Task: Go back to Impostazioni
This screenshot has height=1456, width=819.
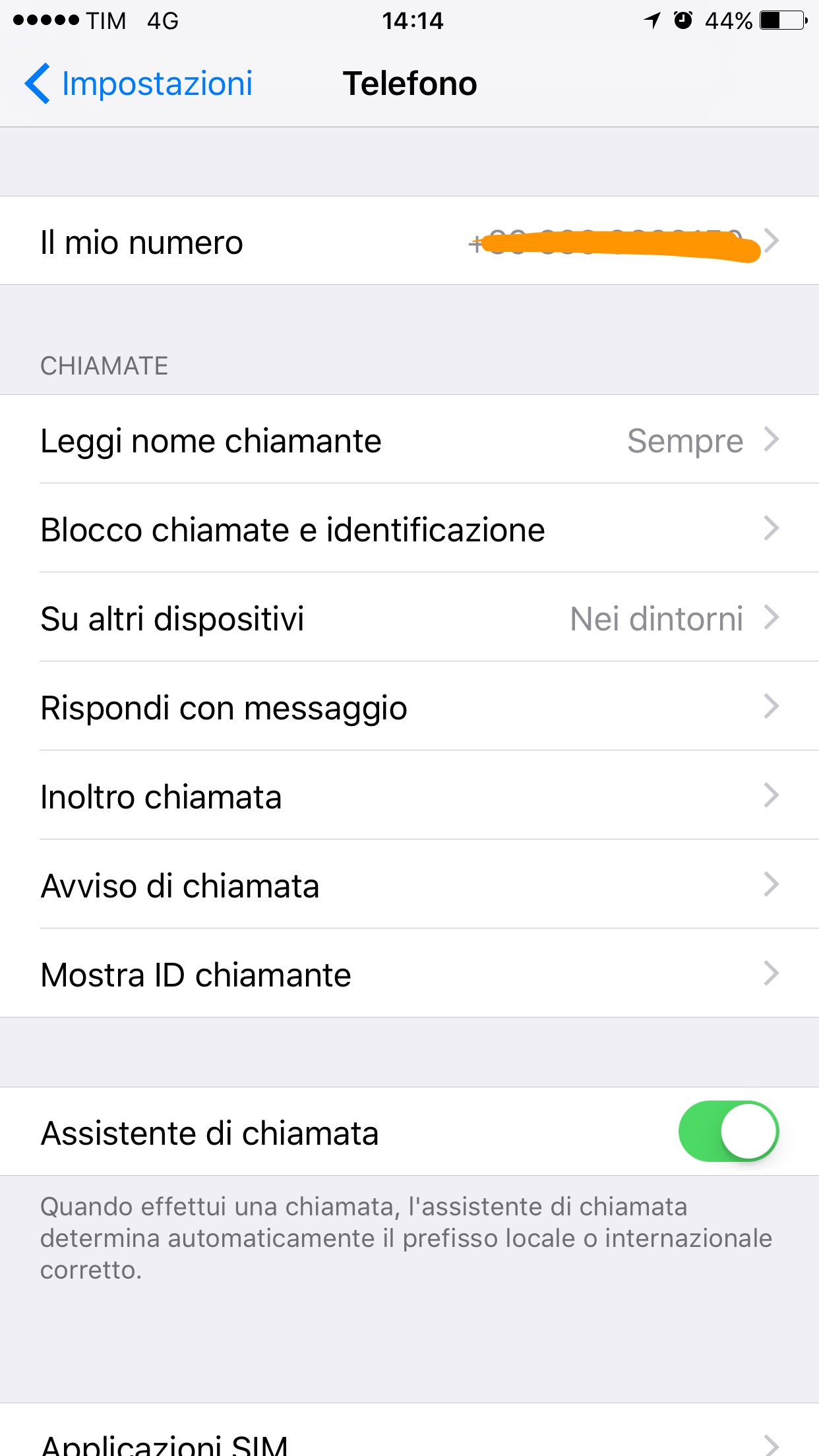Action: coord(139,84)
